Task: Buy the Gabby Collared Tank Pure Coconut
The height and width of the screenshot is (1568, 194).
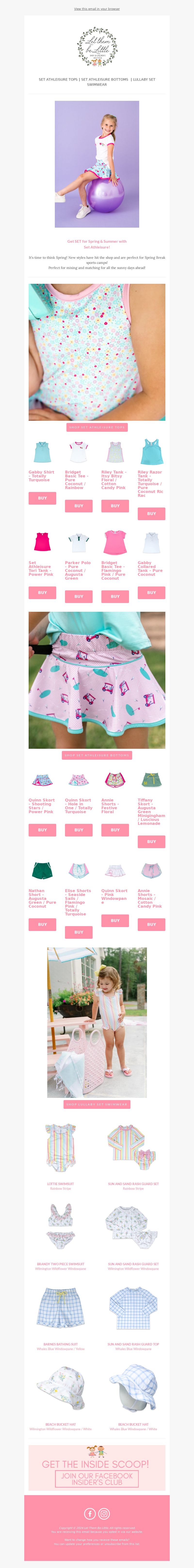Action: click(x=151, y=592)
